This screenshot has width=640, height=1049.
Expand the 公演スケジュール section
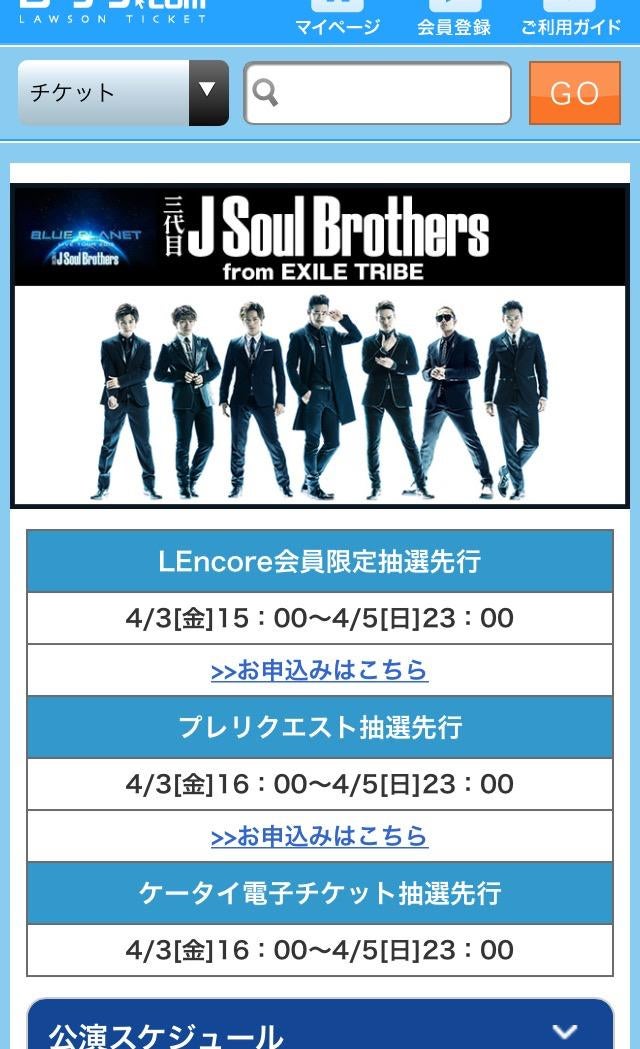pos(320,1030)
